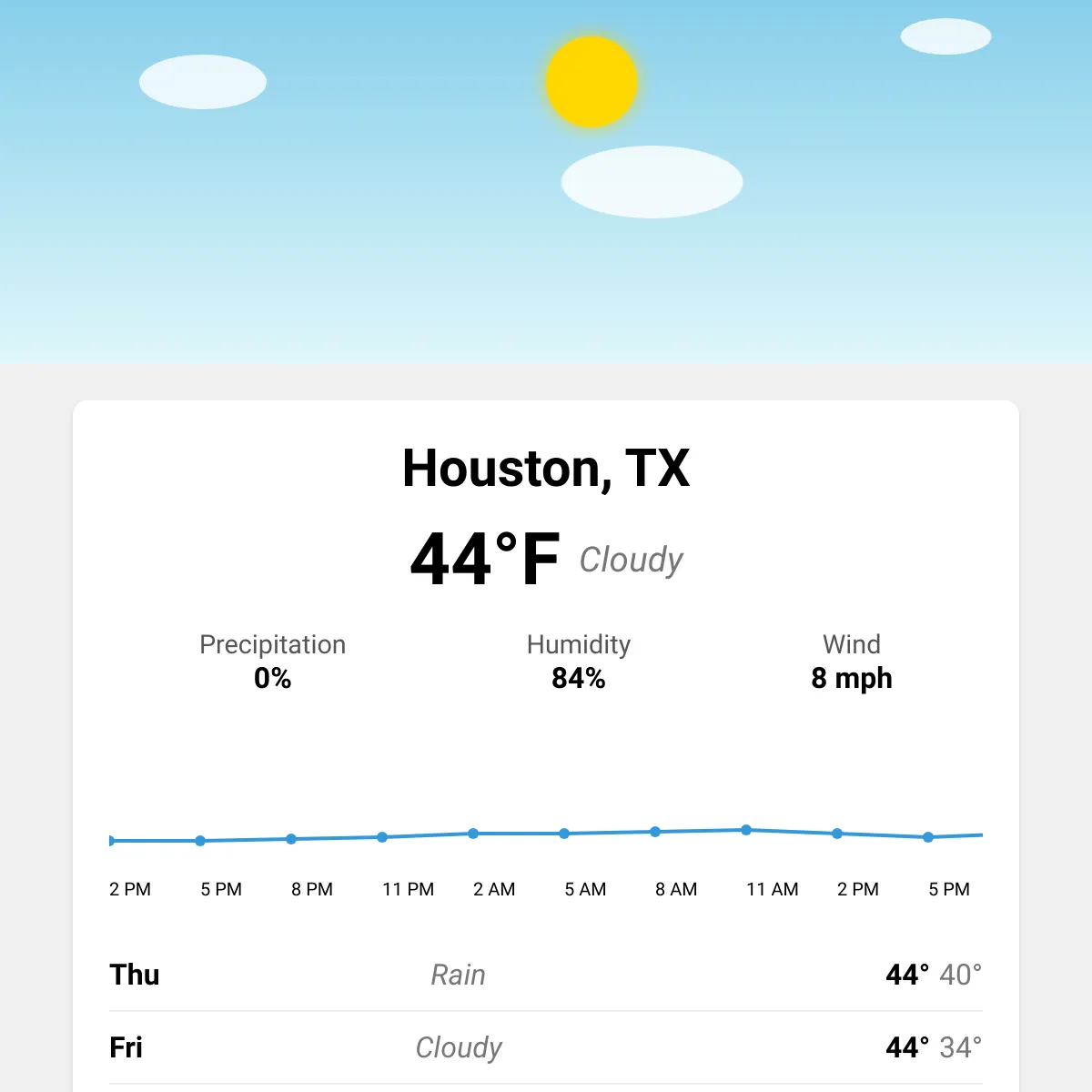
Task: Open Thursday's Rain forecast row
Action: pyautogui.click(x=546, y=975)
